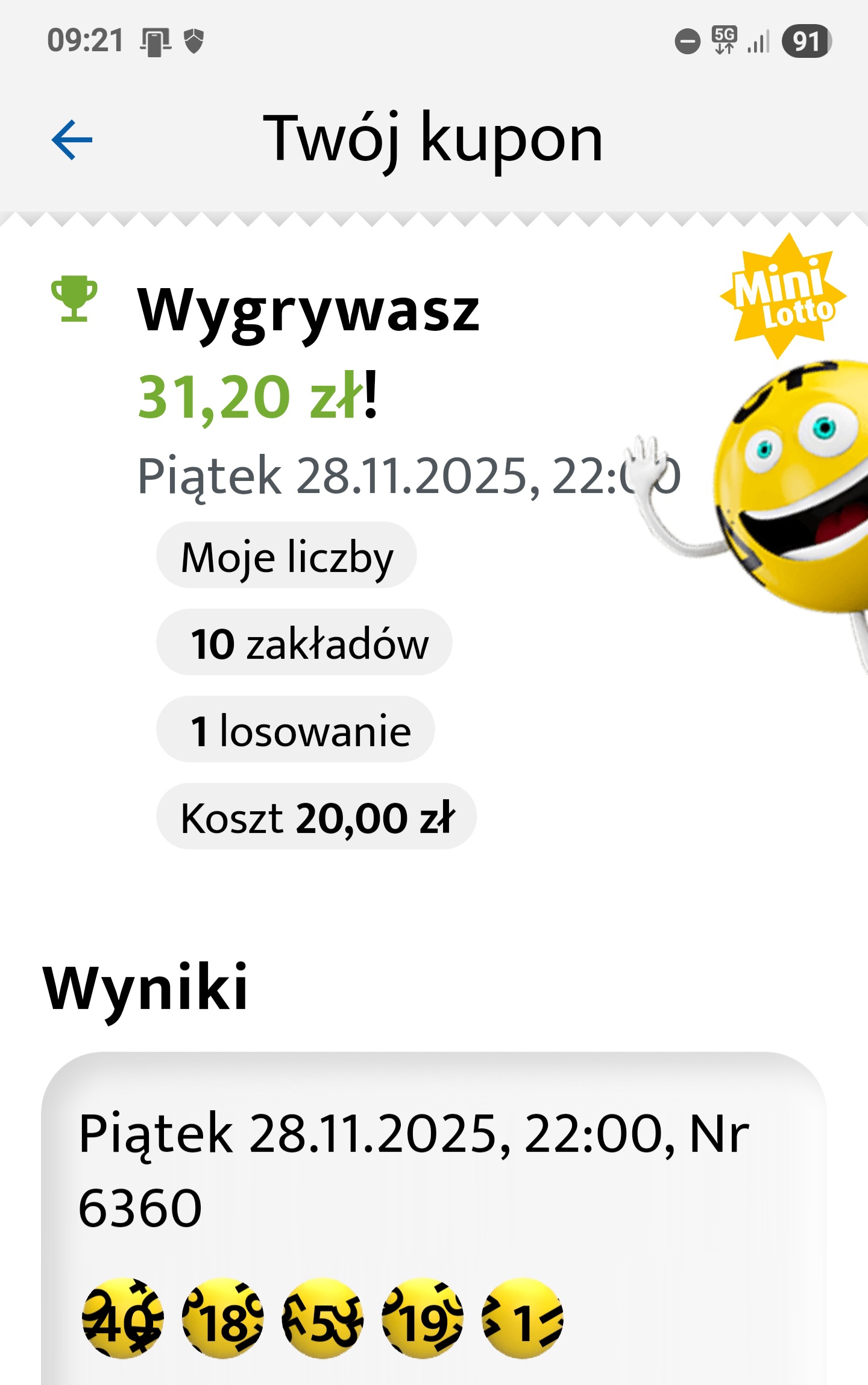
Task: Select the Moje liczby badge
Action: pos(288,556)
